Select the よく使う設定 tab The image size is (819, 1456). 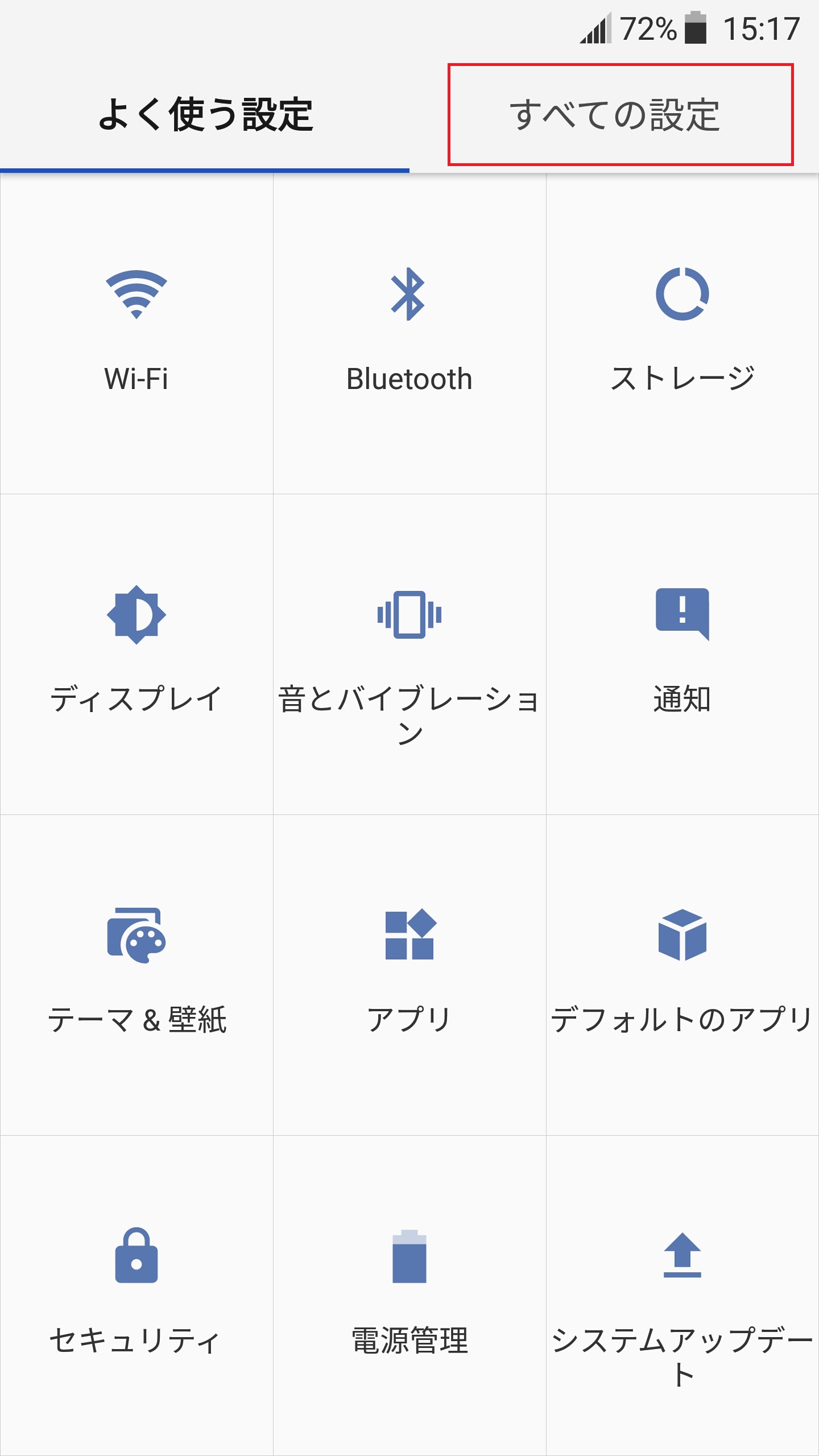pos(205,115)
